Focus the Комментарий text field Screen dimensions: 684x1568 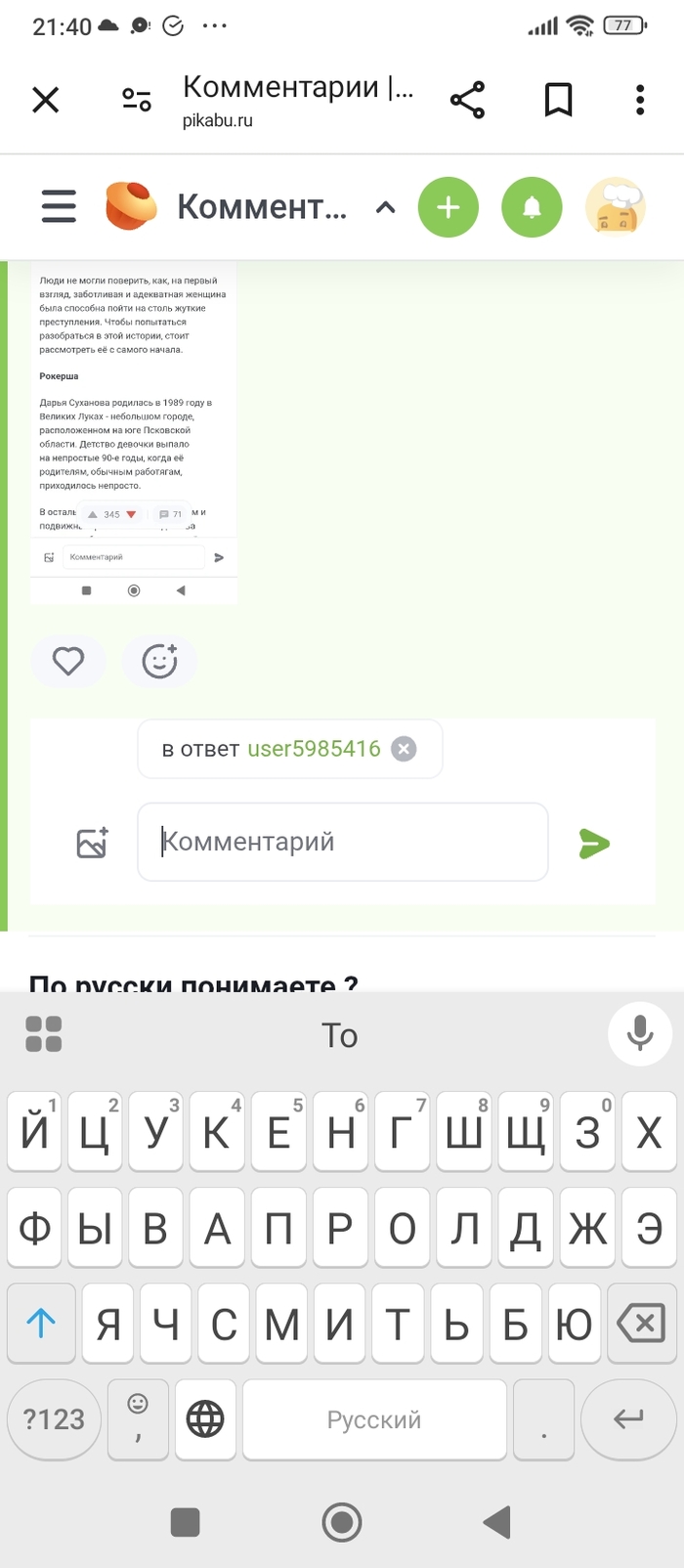coord(342,842)
